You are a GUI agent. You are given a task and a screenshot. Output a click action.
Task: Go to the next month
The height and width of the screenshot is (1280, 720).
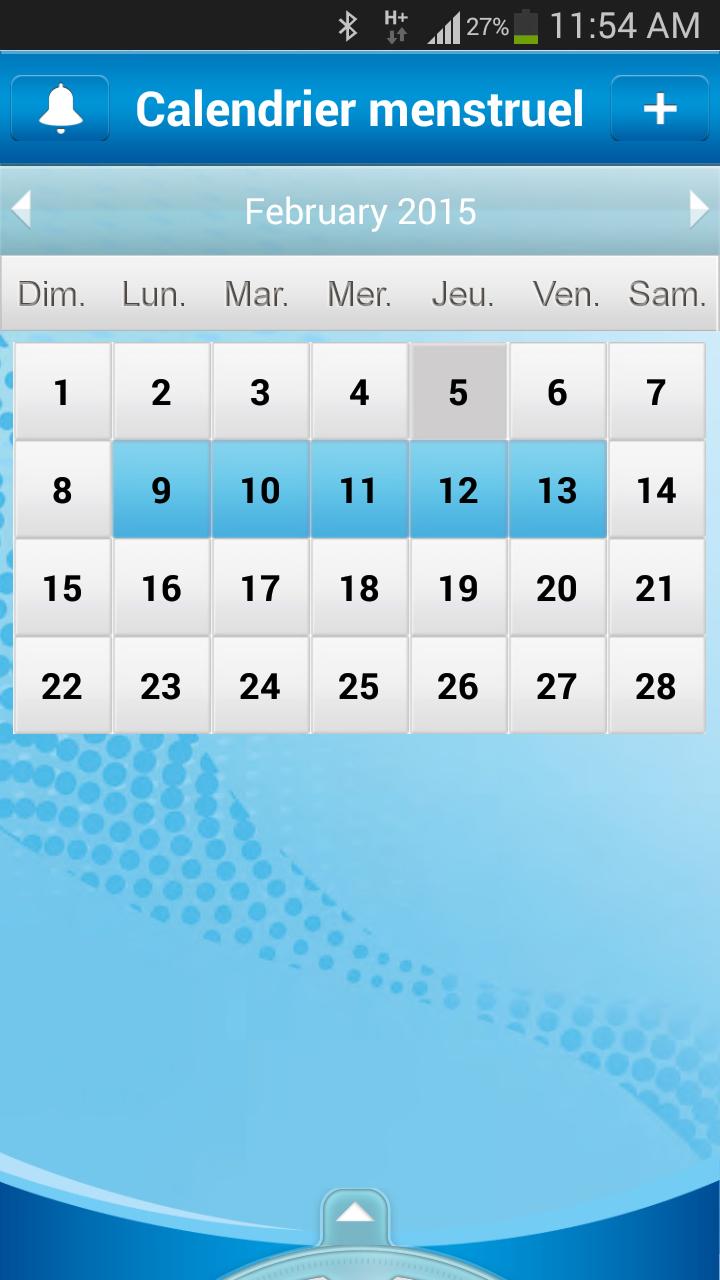pos(699,211)
